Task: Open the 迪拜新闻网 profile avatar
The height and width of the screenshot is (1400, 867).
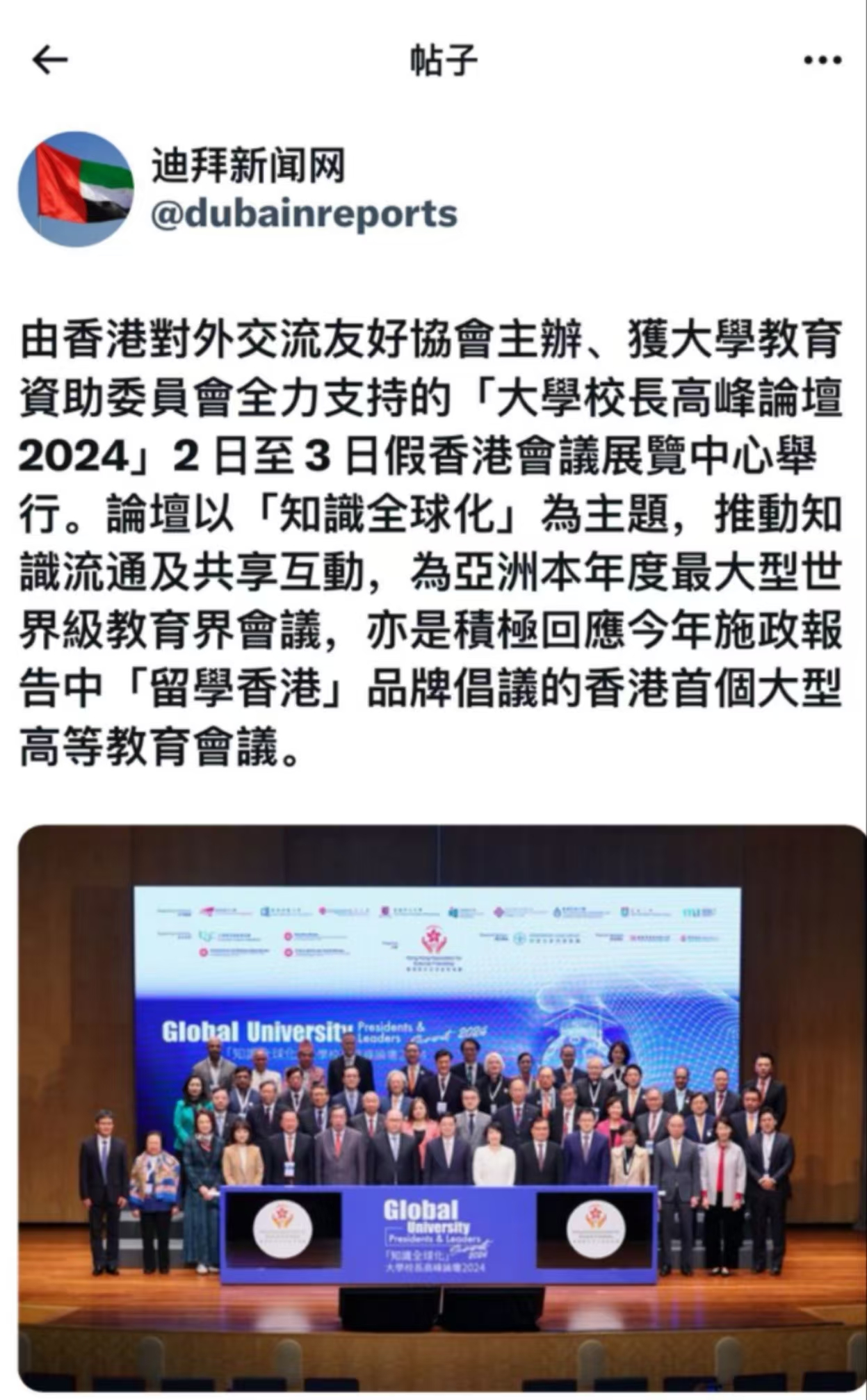Action: pyautogui.click(x=75, y=188)
